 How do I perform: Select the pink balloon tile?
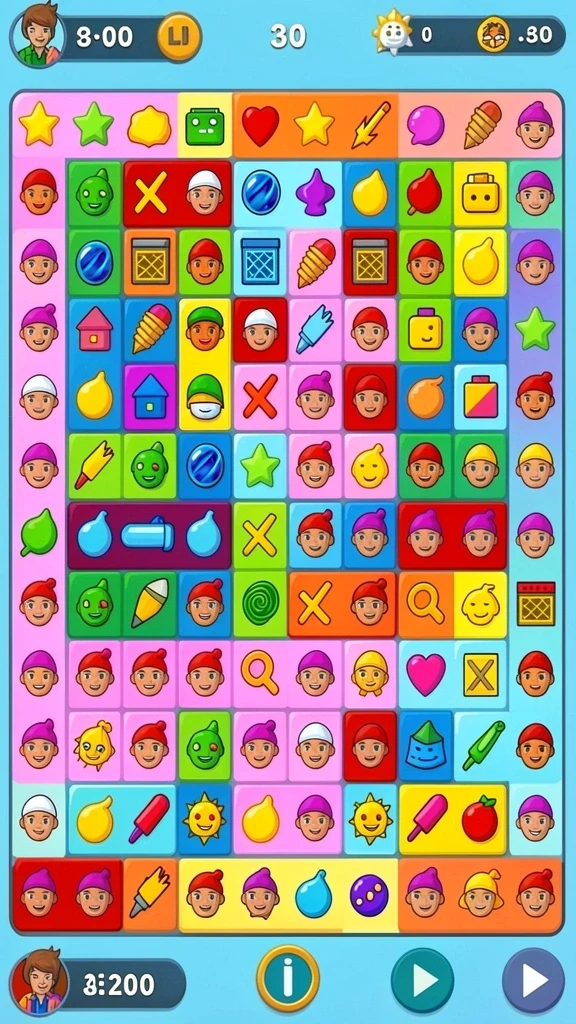425,125
